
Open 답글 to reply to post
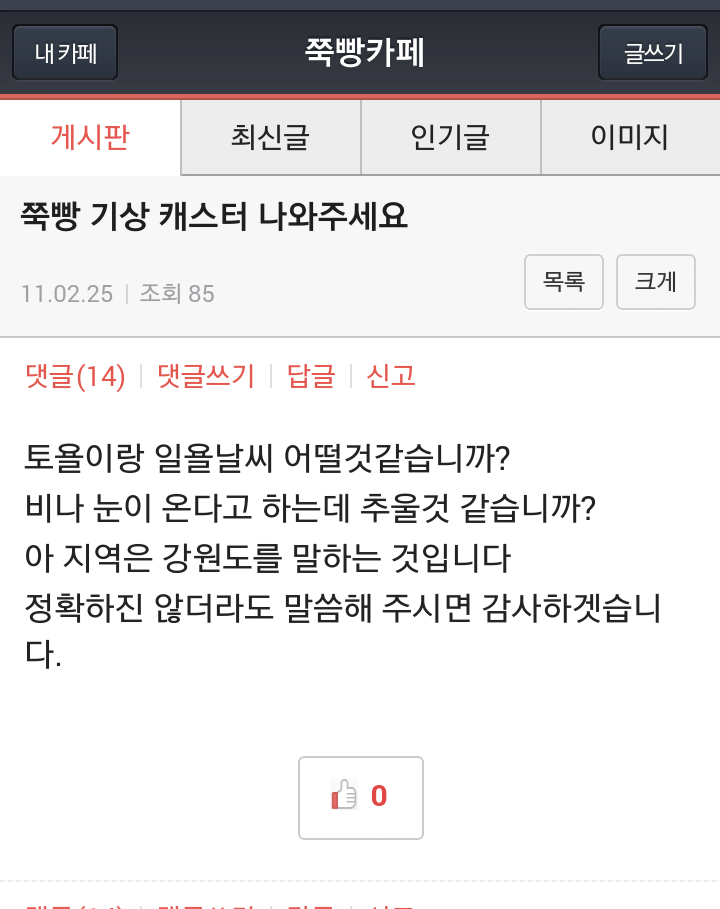coord(311,376)
